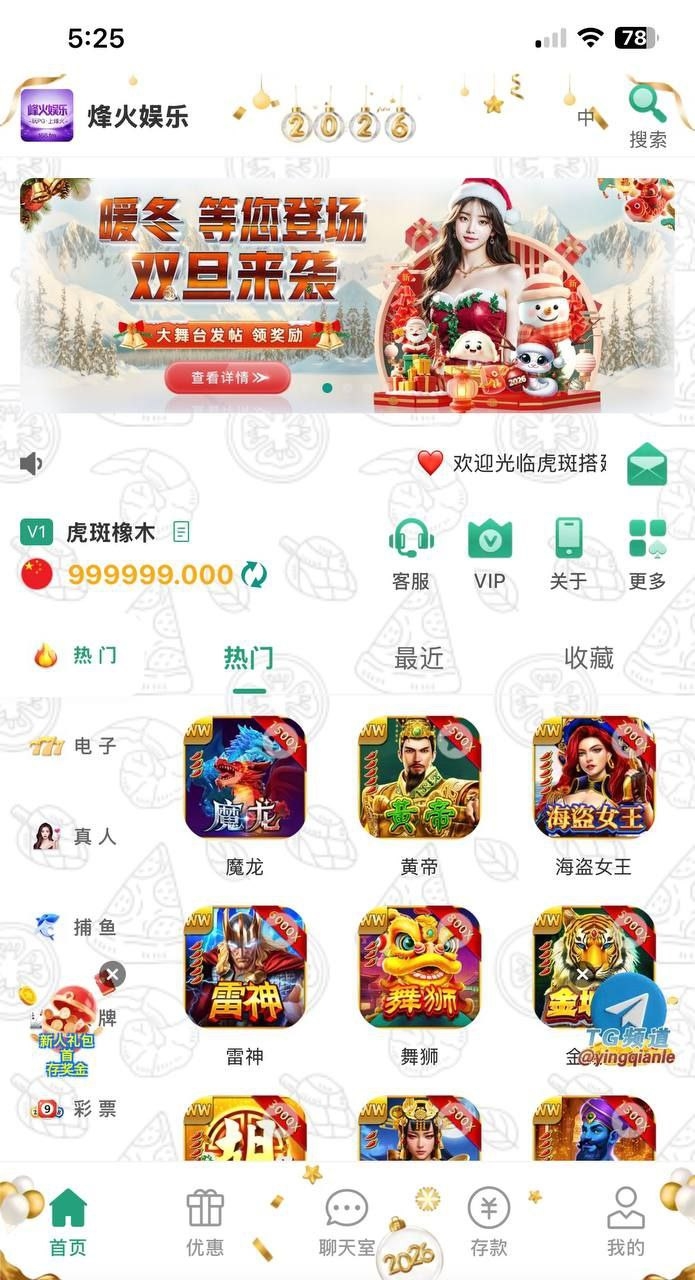Launch the 魔龙 game
This screenshot has width=695, height=1280.
[245, 778]
